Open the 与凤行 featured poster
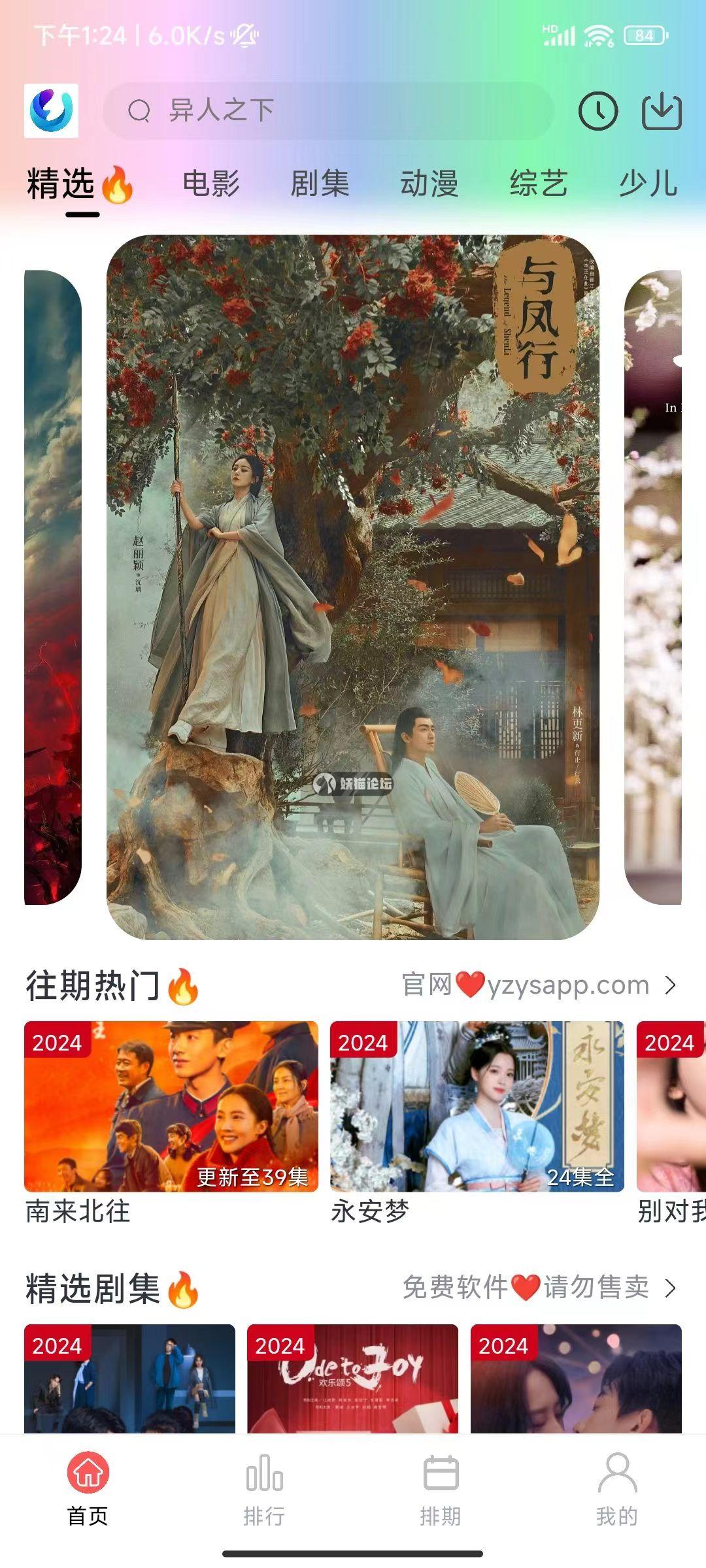Screen dimensions: 706x1568 click(x=353, y=588)
